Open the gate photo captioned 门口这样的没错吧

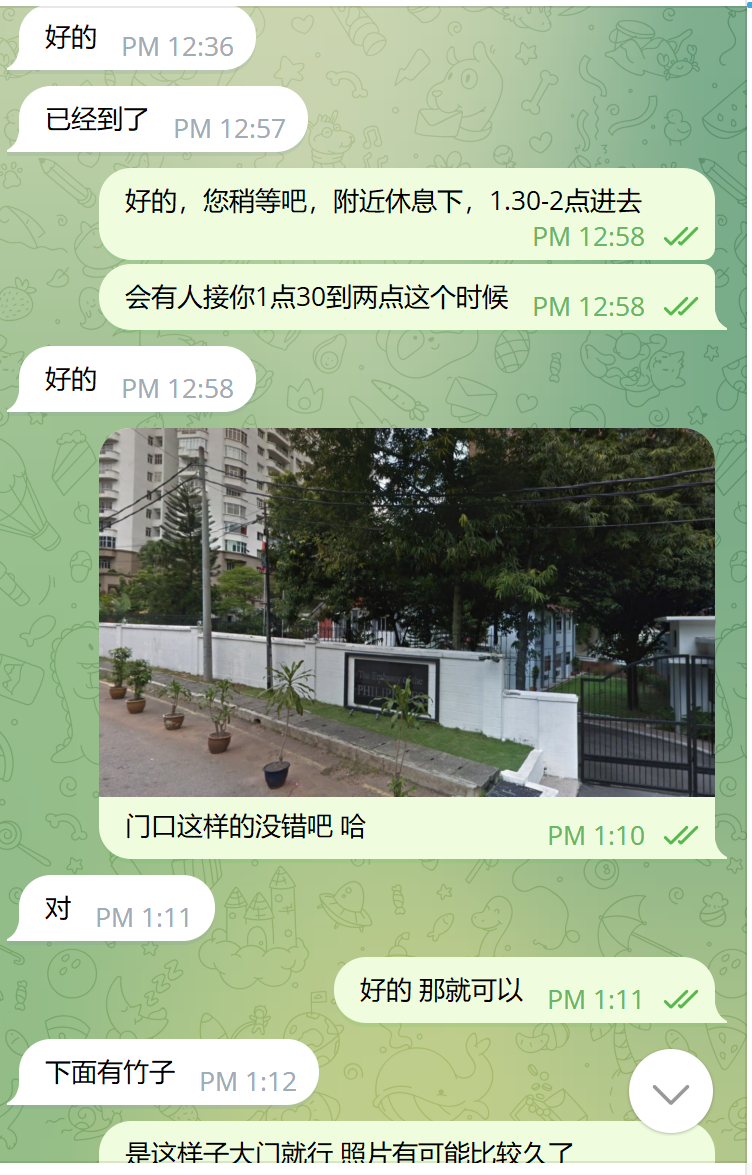[x=407, y=612]
